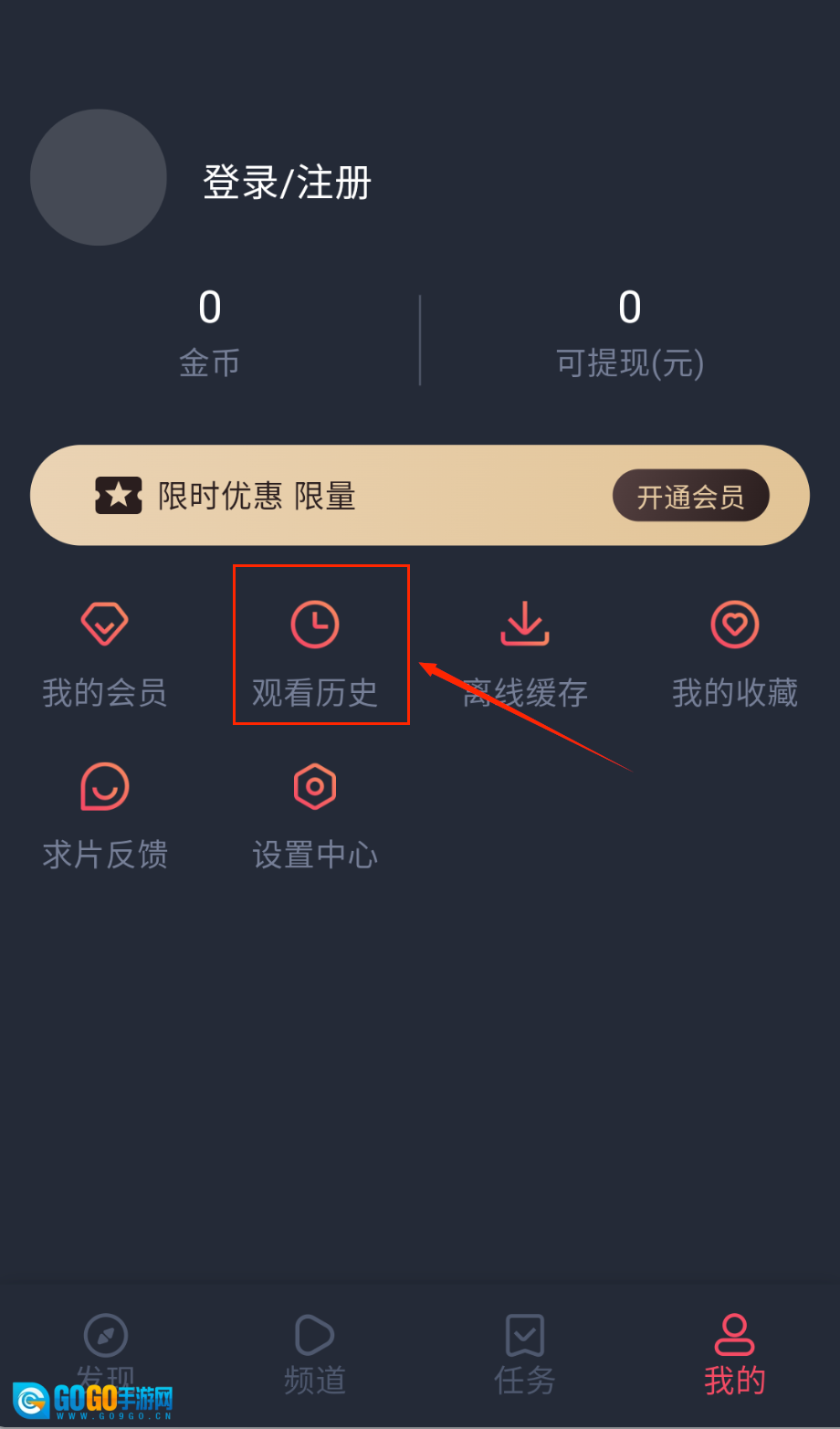Tap 登录/注册 to log in

[287, 182]
